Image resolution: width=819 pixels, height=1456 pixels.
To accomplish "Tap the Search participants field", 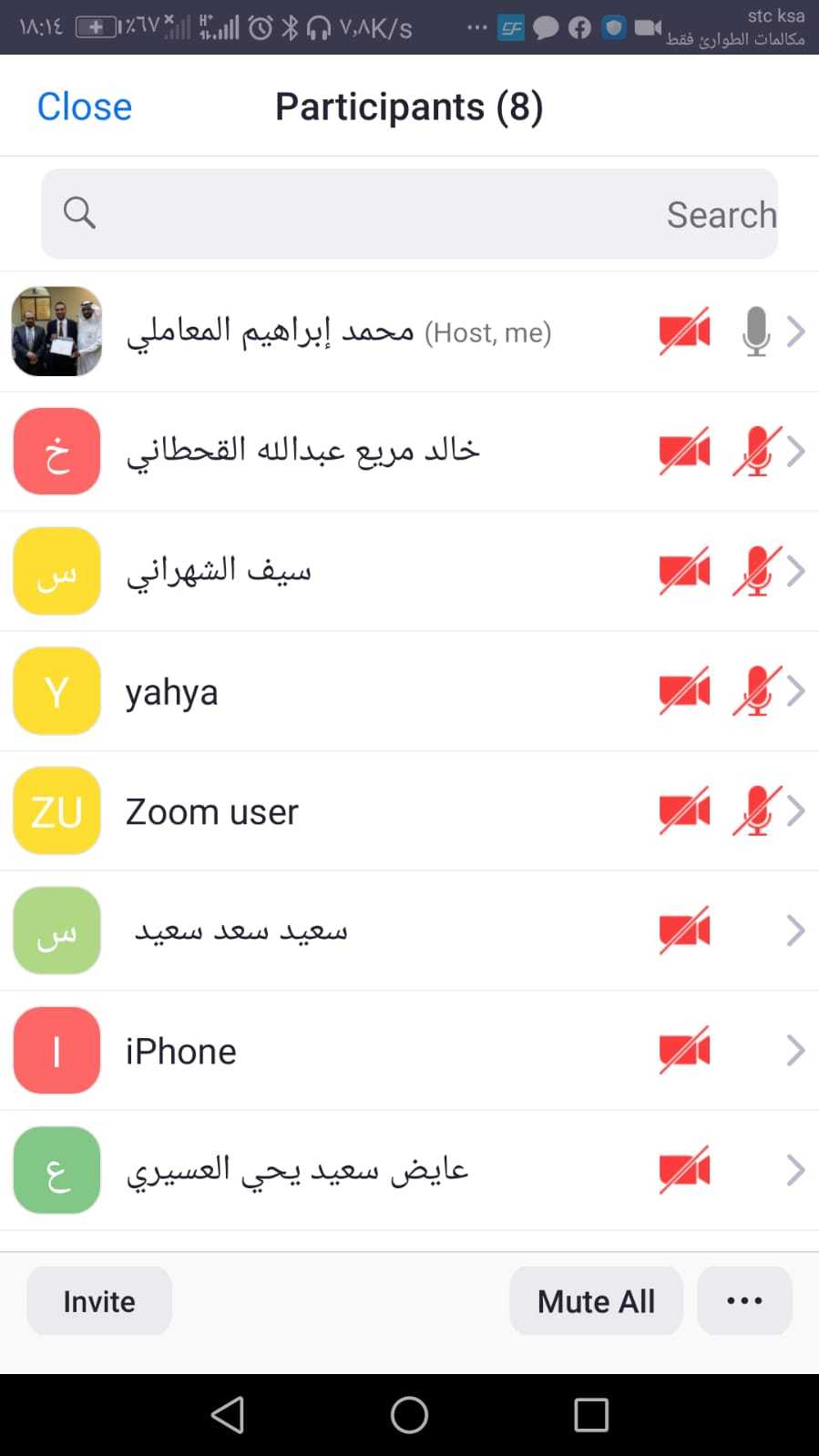I will tap(409, 214).
